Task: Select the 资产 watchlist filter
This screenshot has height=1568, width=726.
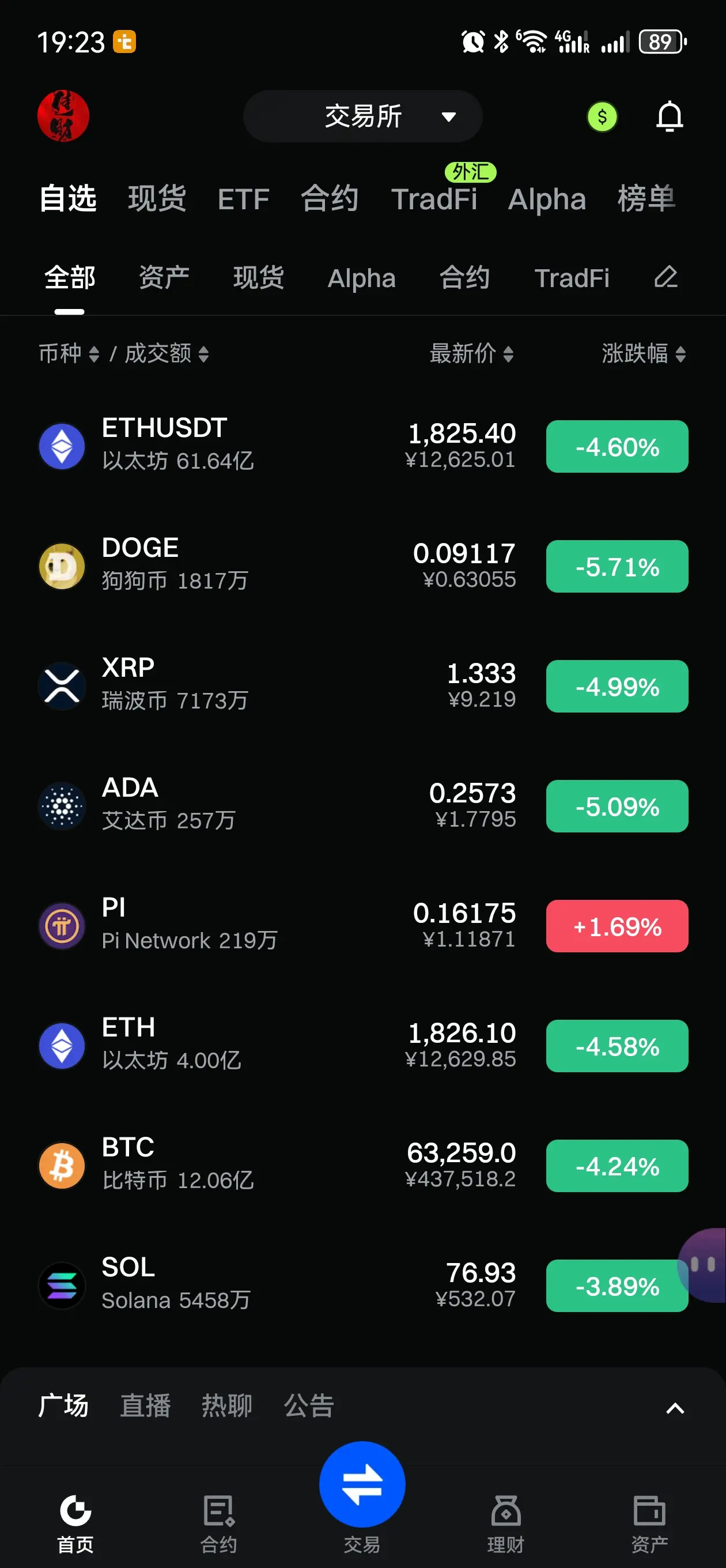Action: coord(164,278)
